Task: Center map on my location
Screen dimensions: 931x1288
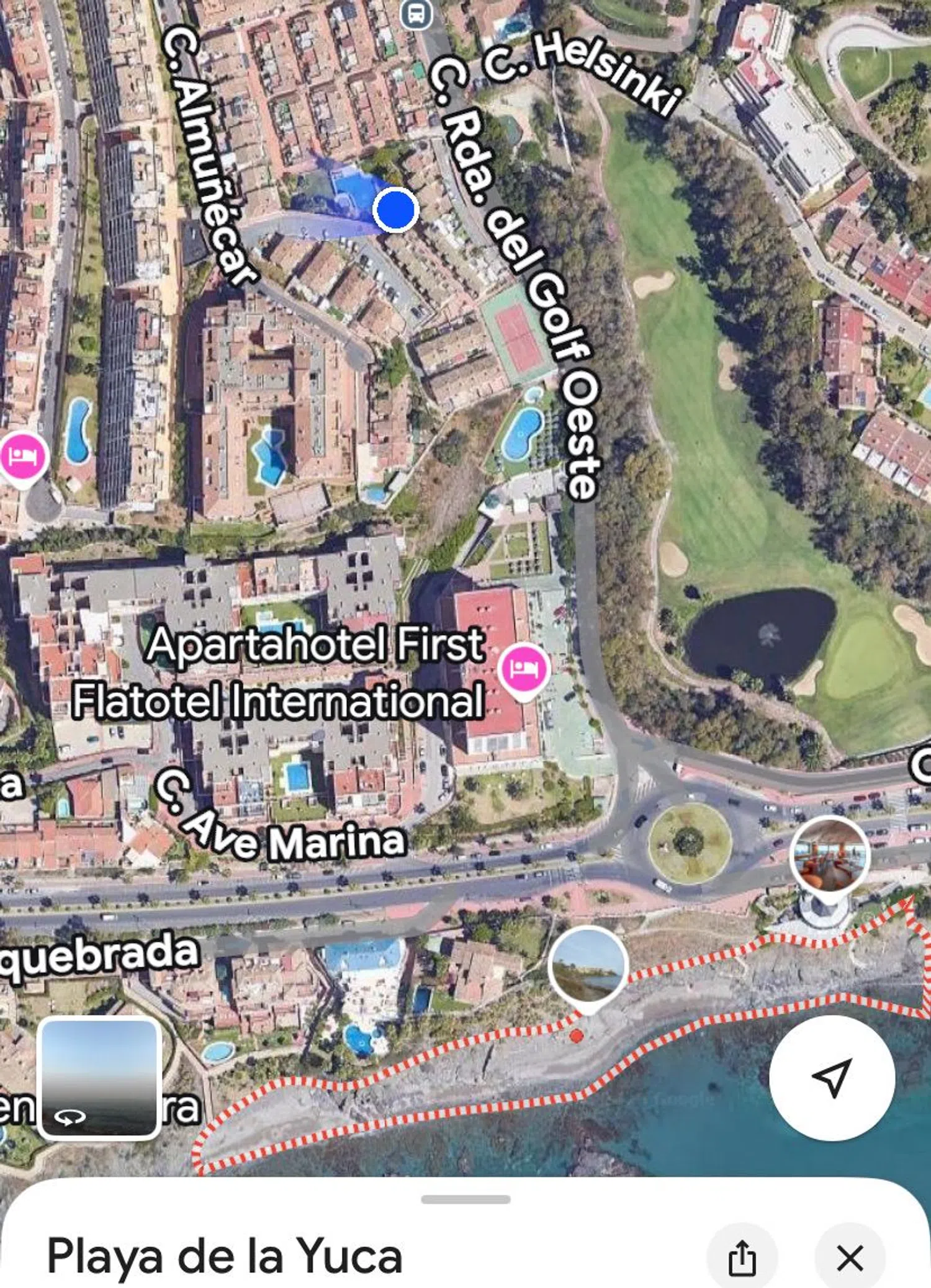Action: click(x=832, y=1078)
